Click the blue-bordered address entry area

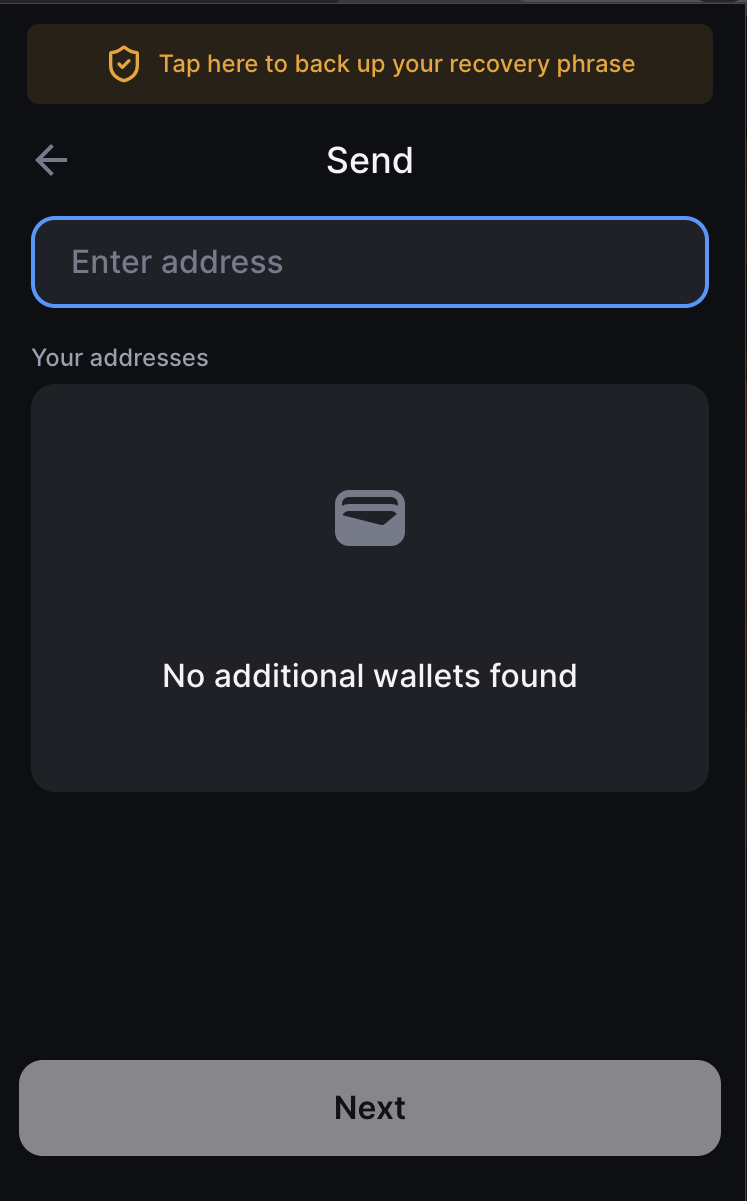pos(370,261)
